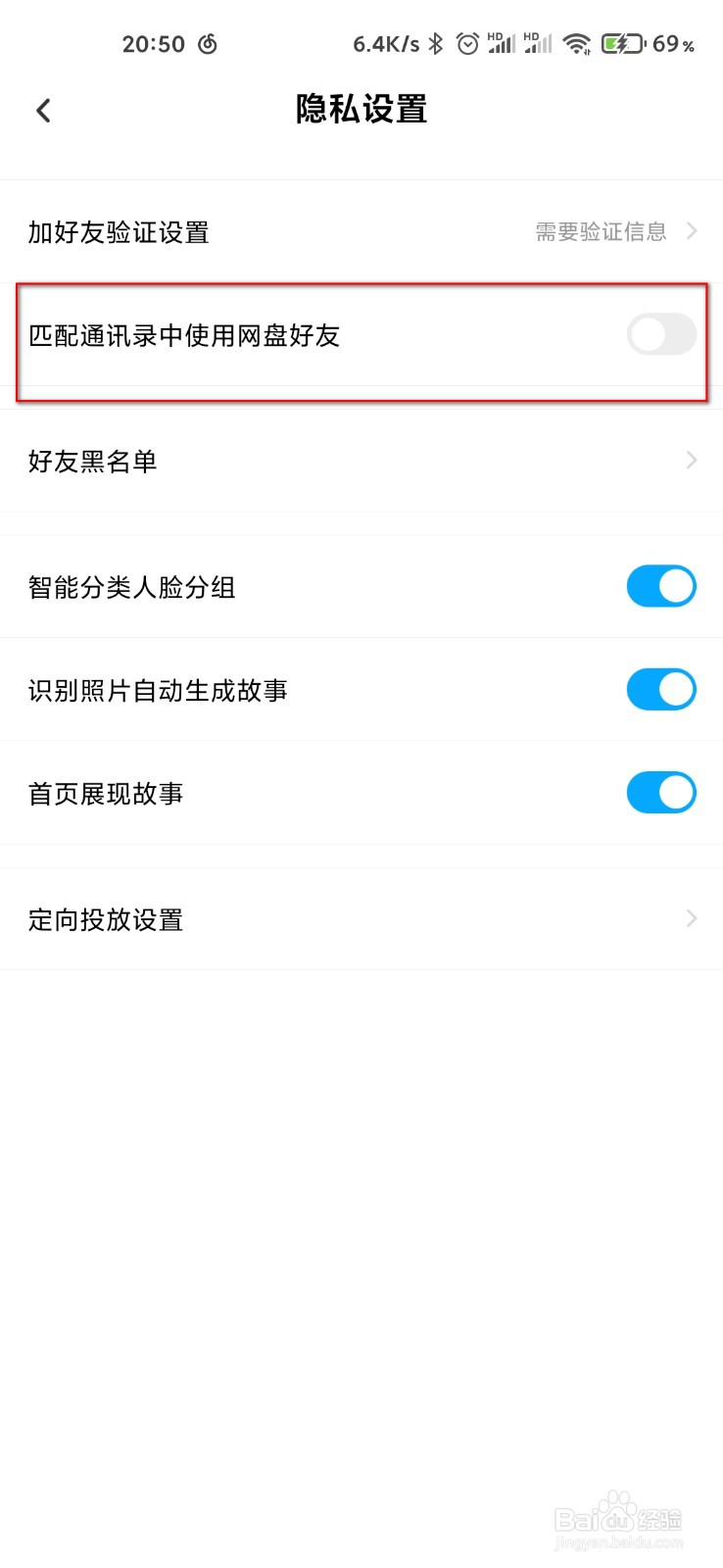Open 定向投放设置 row
Viewport: 723px width, 1568px height.
click(x=361, y=919)
